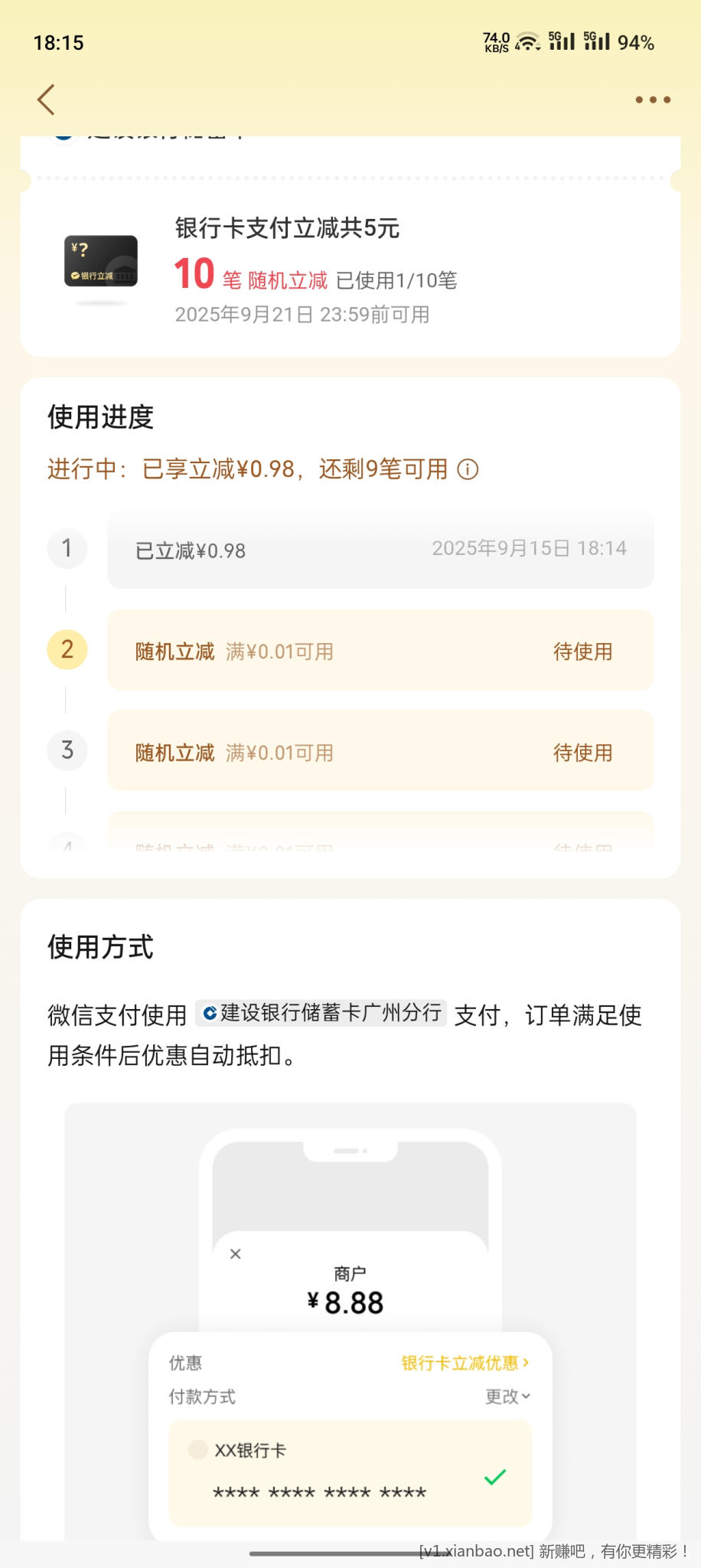
Task: Open the used 已立减¥0.98 record
Action: [380, 550]
